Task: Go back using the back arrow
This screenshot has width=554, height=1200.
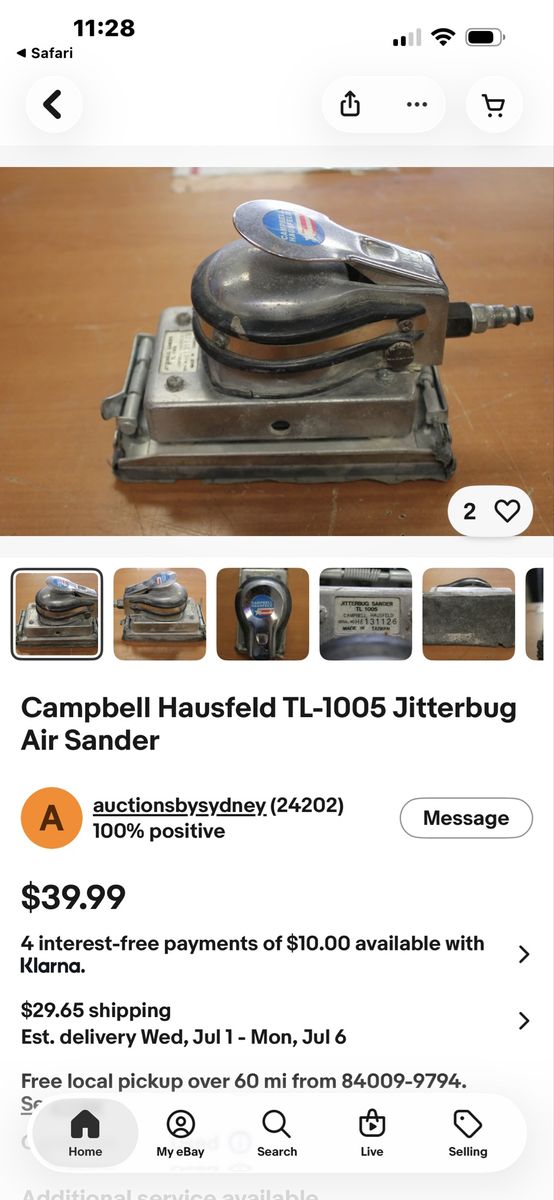Action: tap(53, 104)
